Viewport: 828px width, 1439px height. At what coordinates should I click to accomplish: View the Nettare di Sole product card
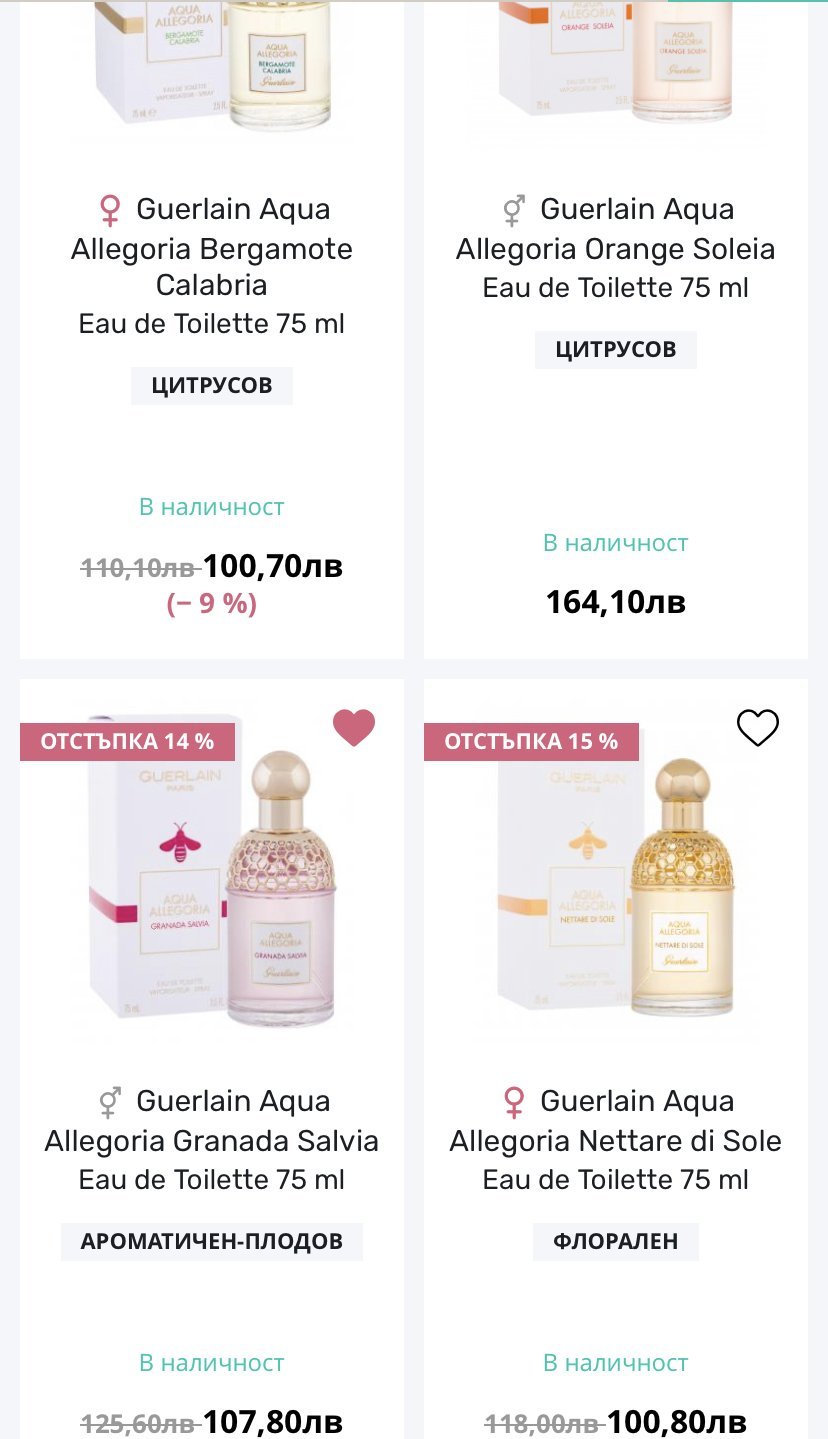click(616, 1140)
